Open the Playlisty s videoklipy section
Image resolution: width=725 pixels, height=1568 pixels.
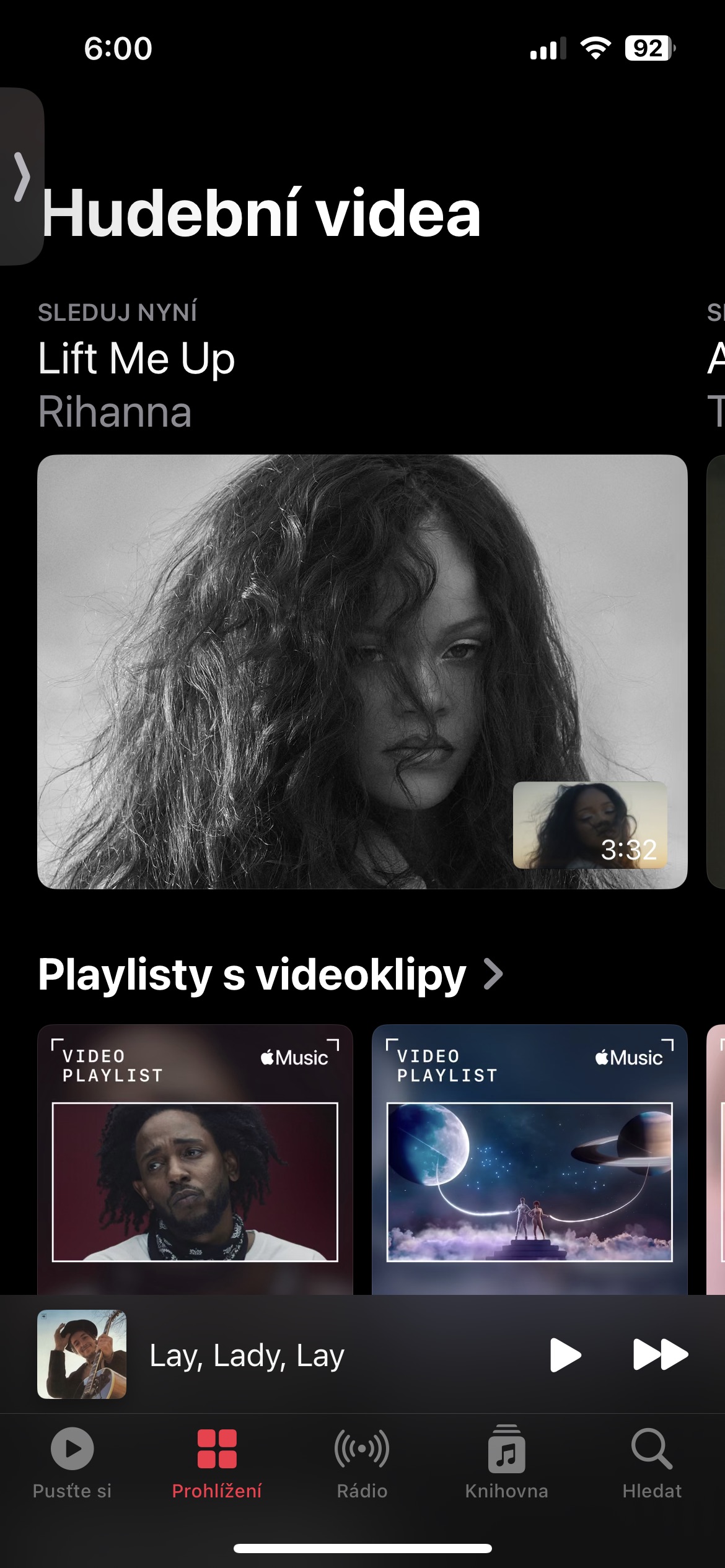(270, 974)
